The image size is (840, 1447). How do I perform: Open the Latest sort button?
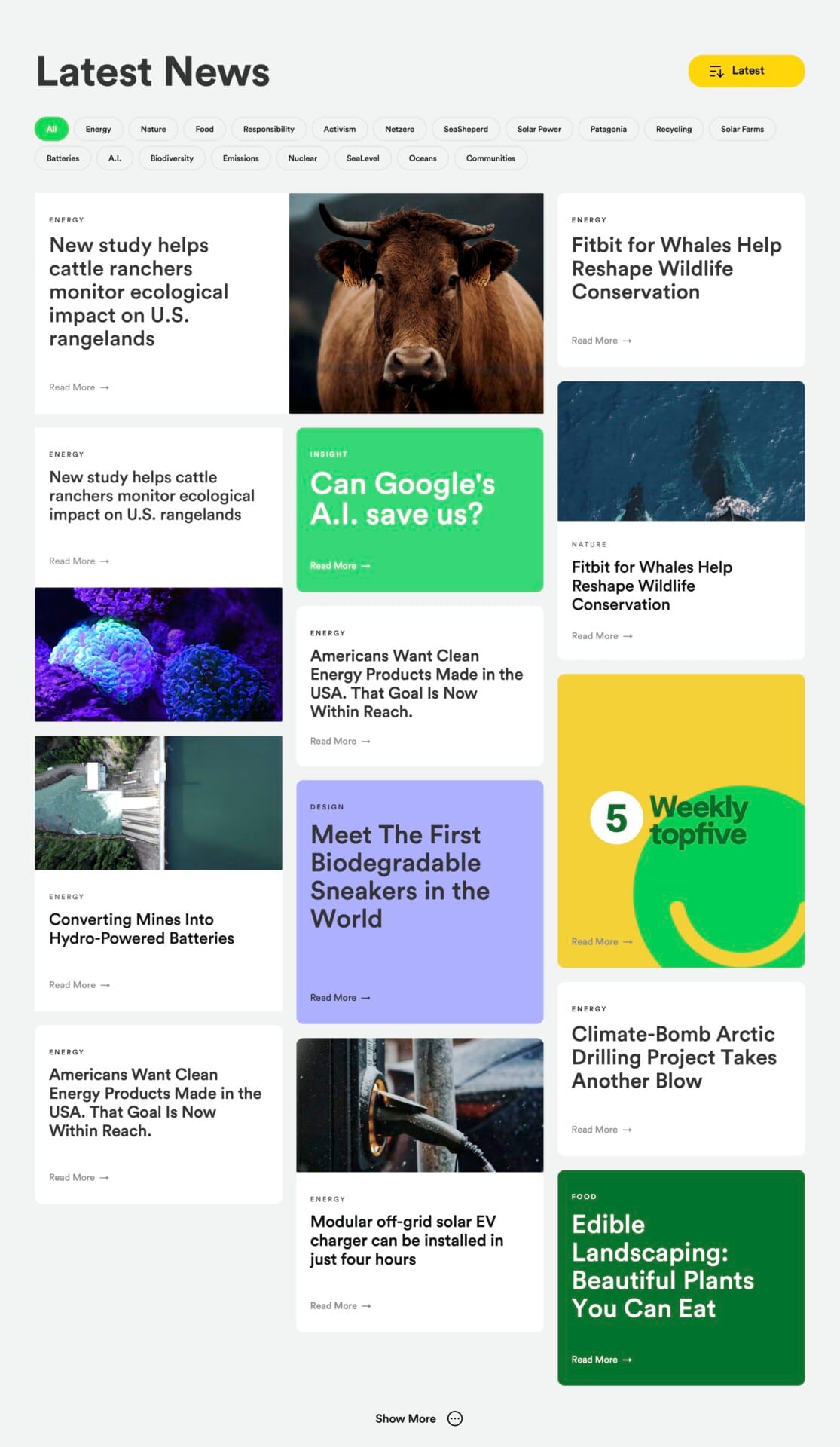[x=746, y=71]
